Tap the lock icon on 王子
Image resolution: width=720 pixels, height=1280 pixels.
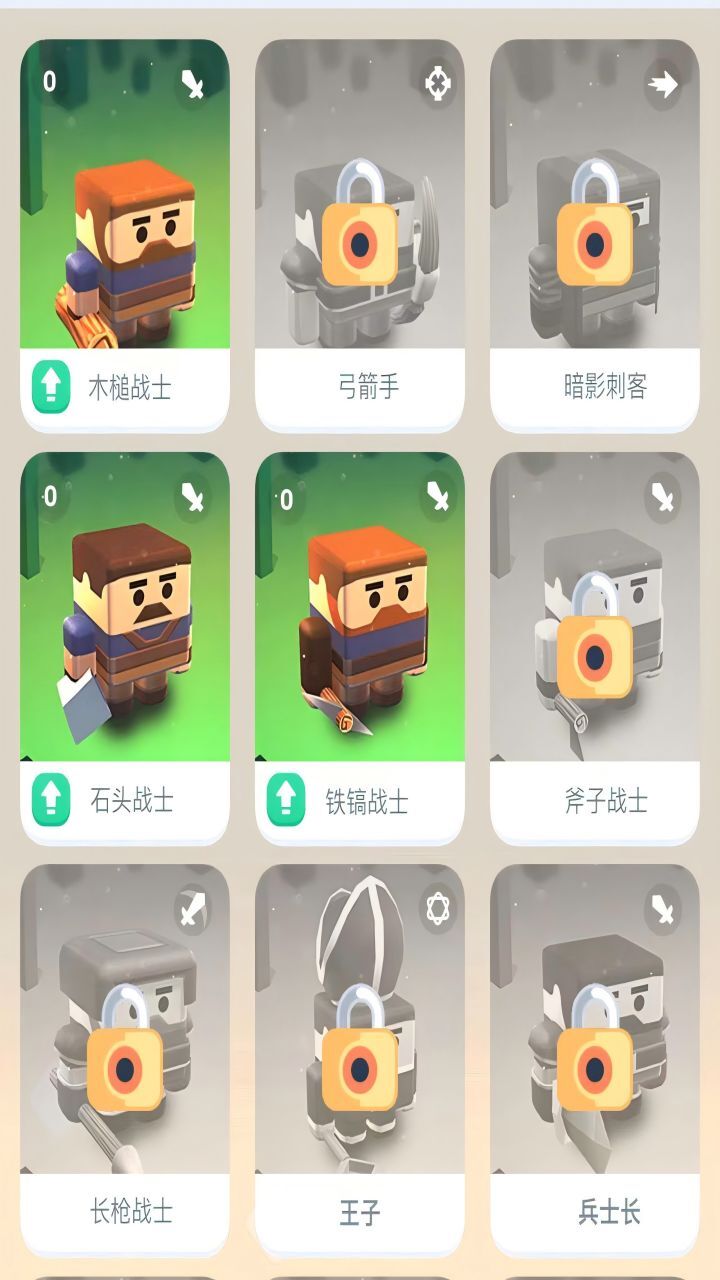pos(360,1065)
